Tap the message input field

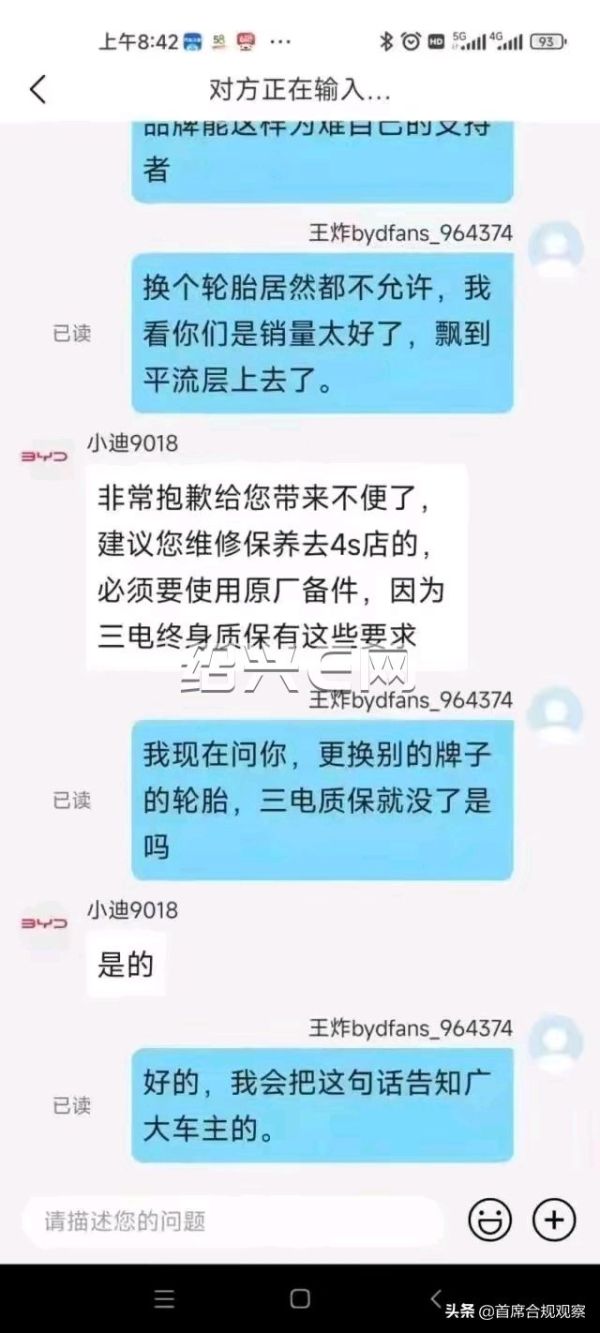(235, 1221)
